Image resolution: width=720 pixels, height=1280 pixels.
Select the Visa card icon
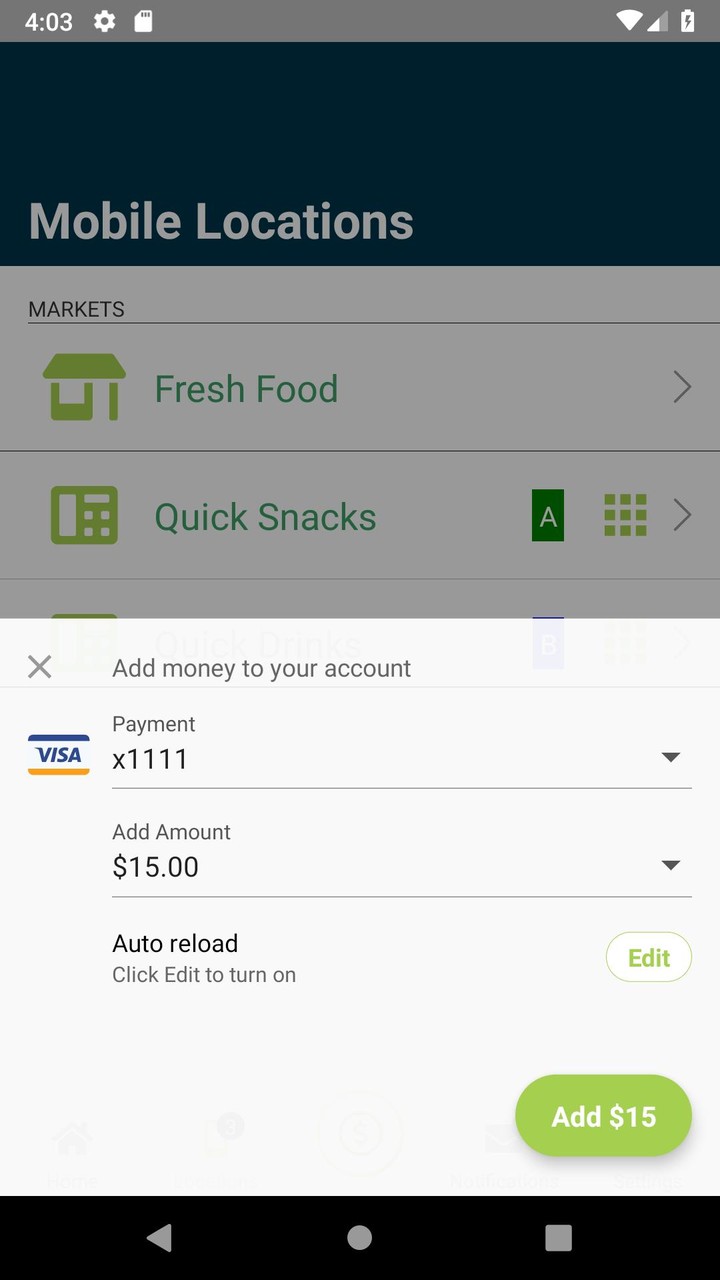pos(58,755)
